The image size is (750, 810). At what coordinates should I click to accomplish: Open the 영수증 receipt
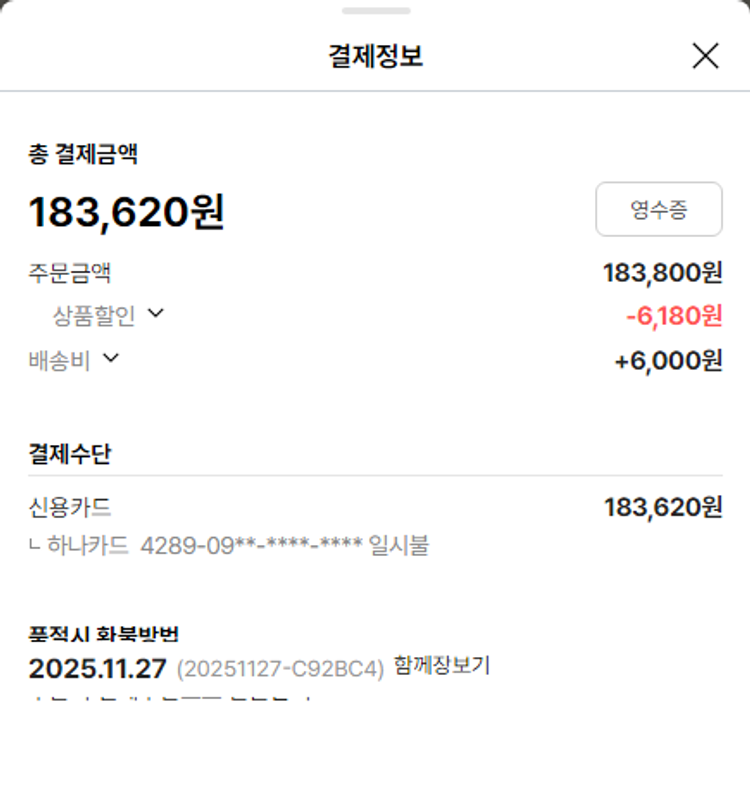pos(658,210)
